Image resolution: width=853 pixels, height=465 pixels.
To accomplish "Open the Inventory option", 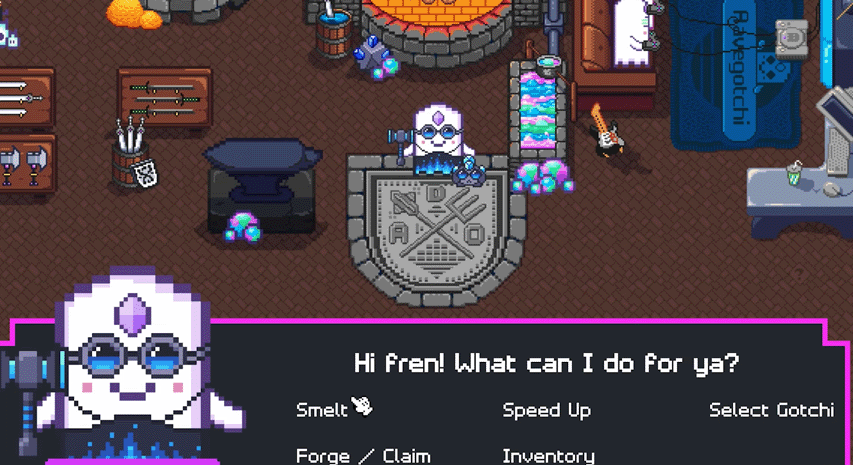I will pyautogui.click(x=548, y=455).
